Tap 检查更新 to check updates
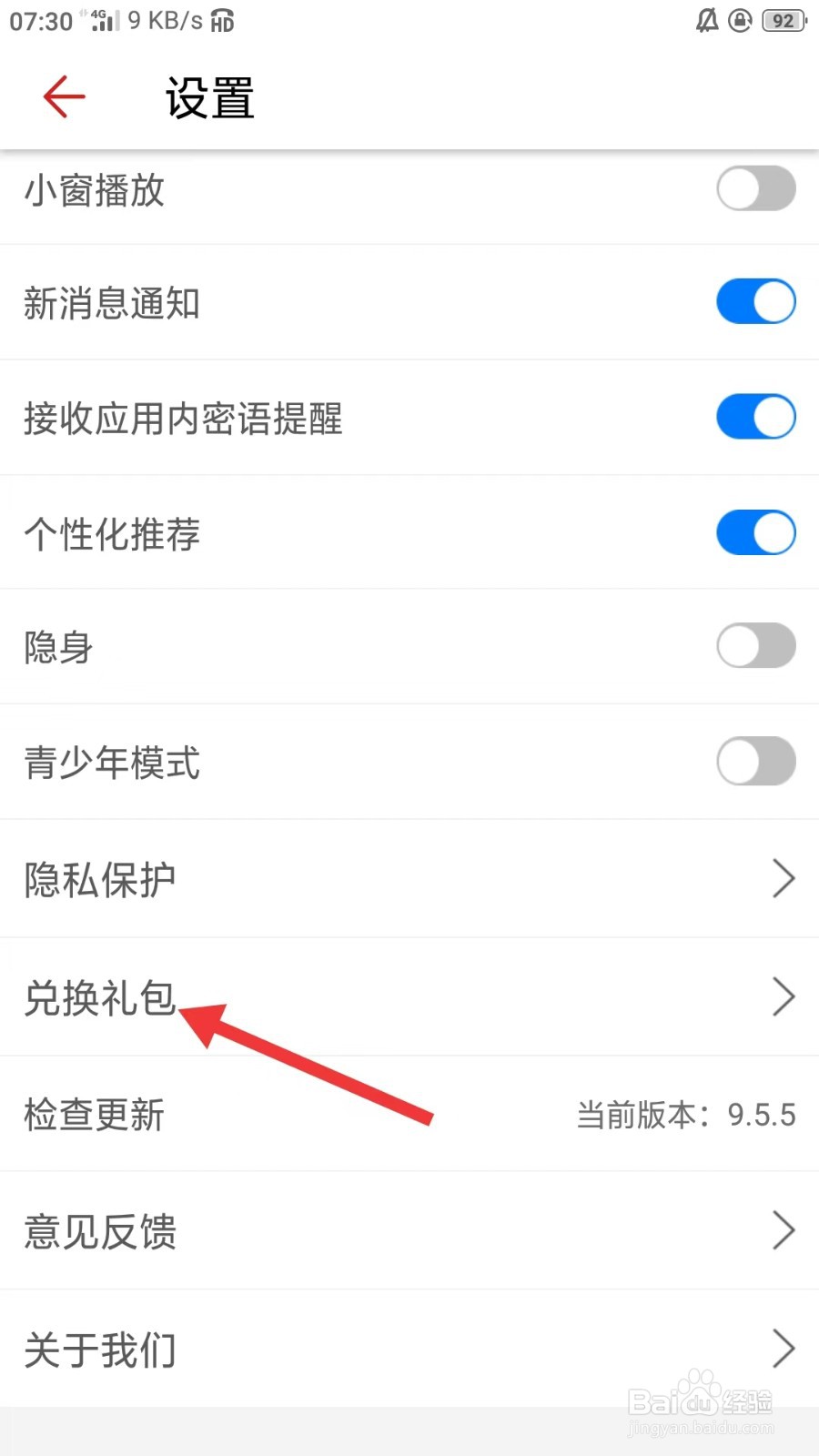This screenshot has height=1456, width=819. (94, 1114)
